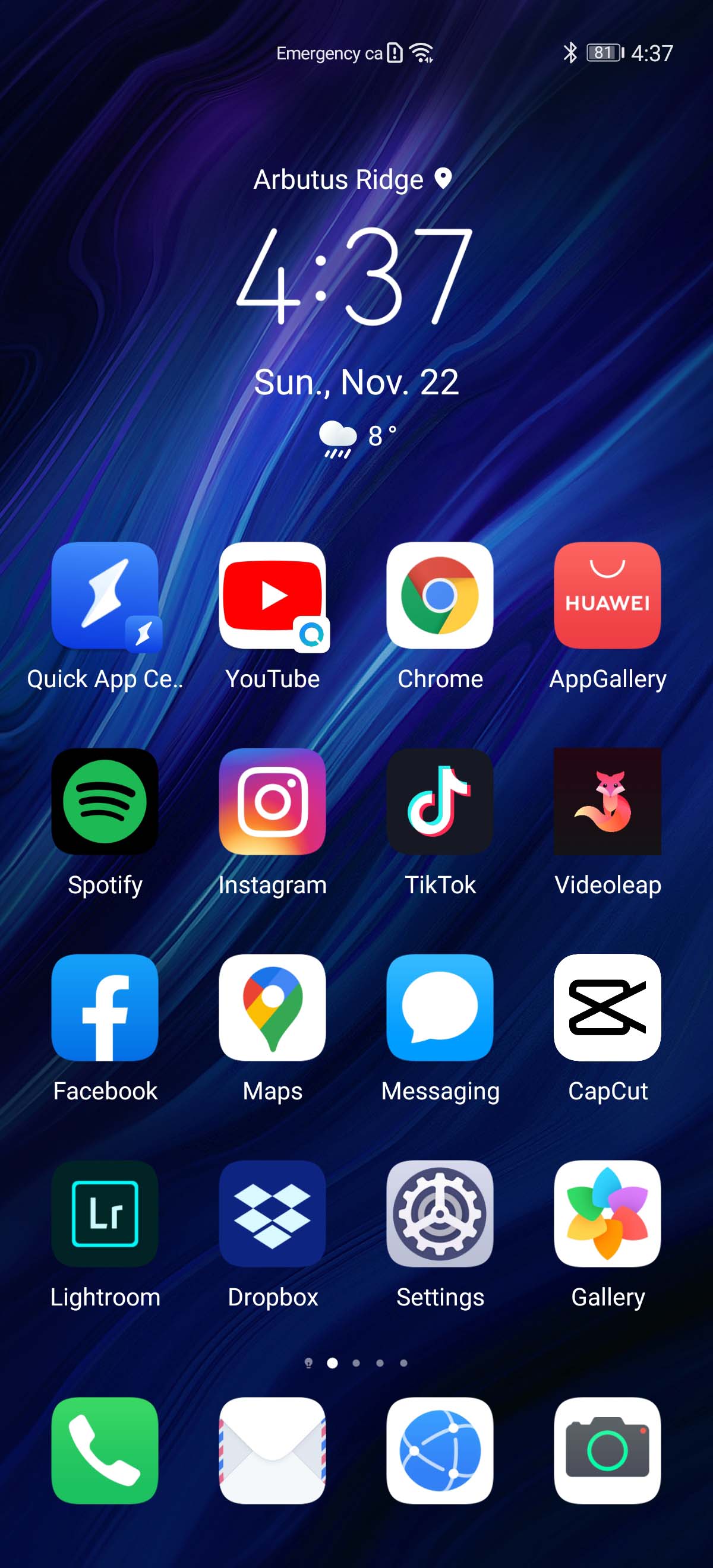Open Facebook

(x=105, y=1007)
